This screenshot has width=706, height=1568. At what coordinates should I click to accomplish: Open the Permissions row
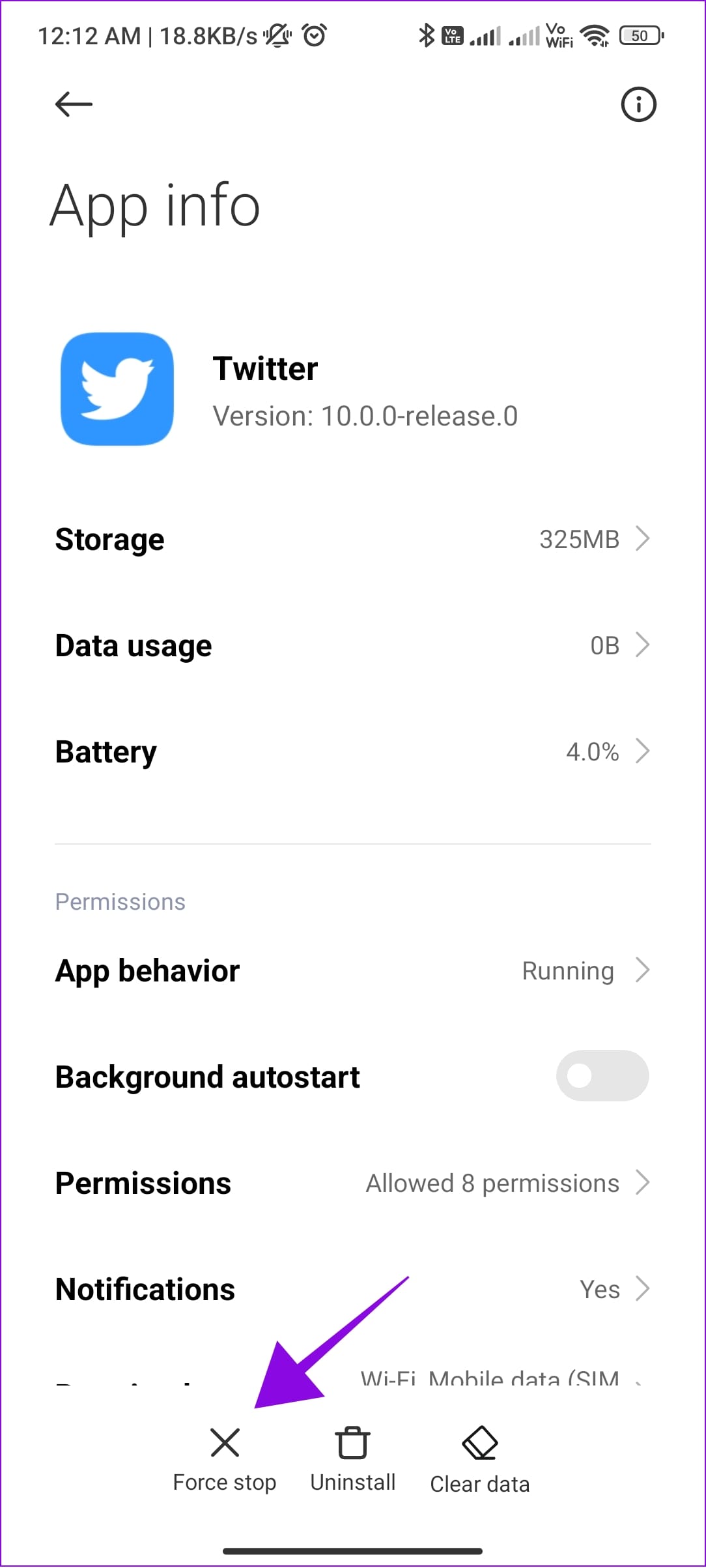(x=353, y=1183)
